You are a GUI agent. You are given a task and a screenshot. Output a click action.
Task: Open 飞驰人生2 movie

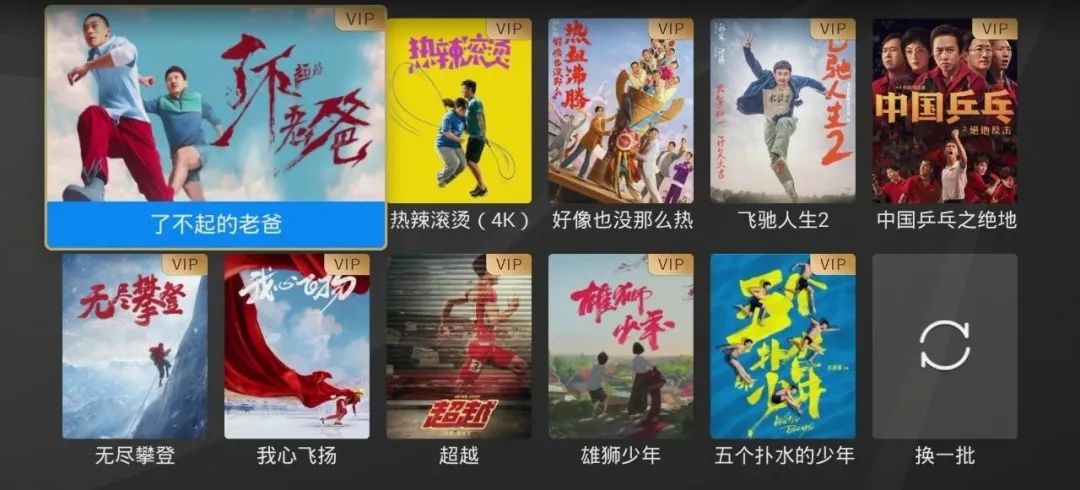[783, 112]
